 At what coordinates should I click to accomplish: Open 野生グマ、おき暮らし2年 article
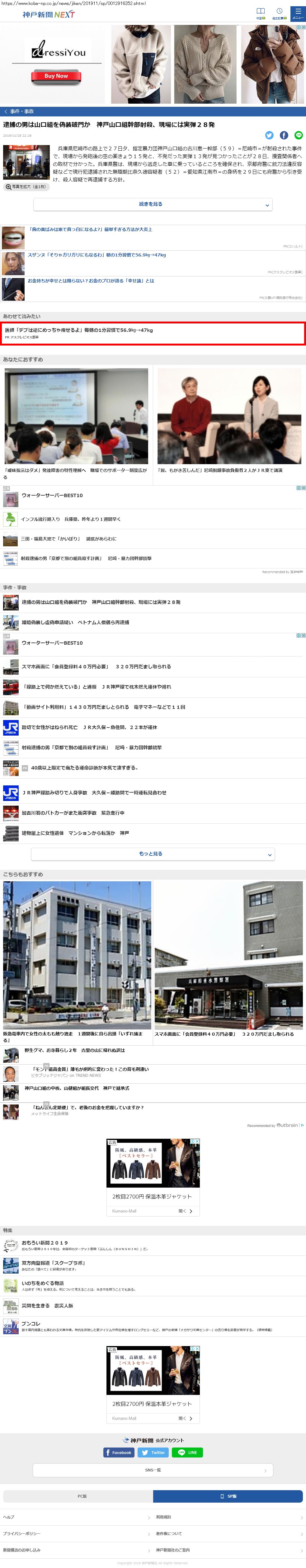(74, 1050)
